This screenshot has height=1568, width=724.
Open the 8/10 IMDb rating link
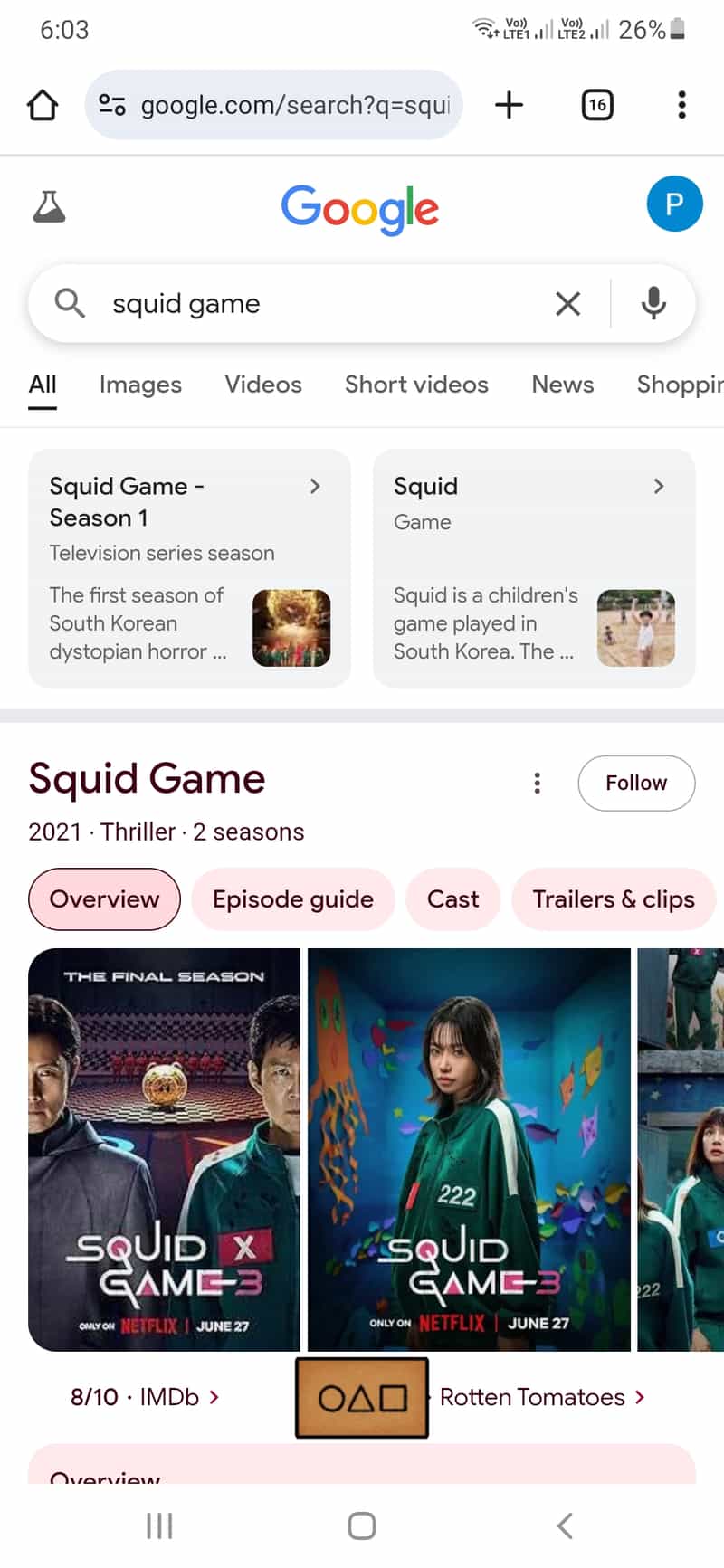(x=145, y=1397)
